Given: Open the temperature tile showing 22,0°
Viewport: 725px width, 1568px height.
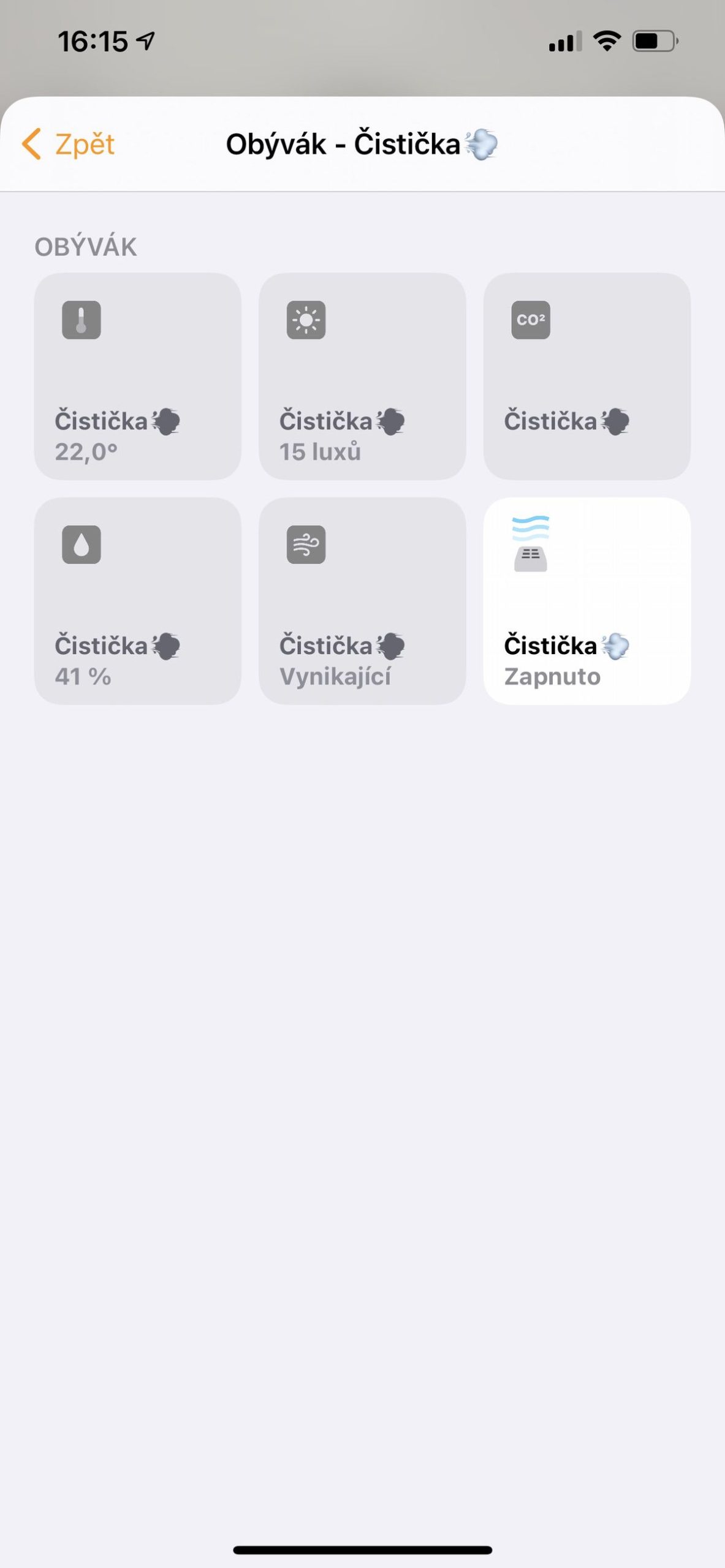Looking at the screenshot, I should coord(138,376).
